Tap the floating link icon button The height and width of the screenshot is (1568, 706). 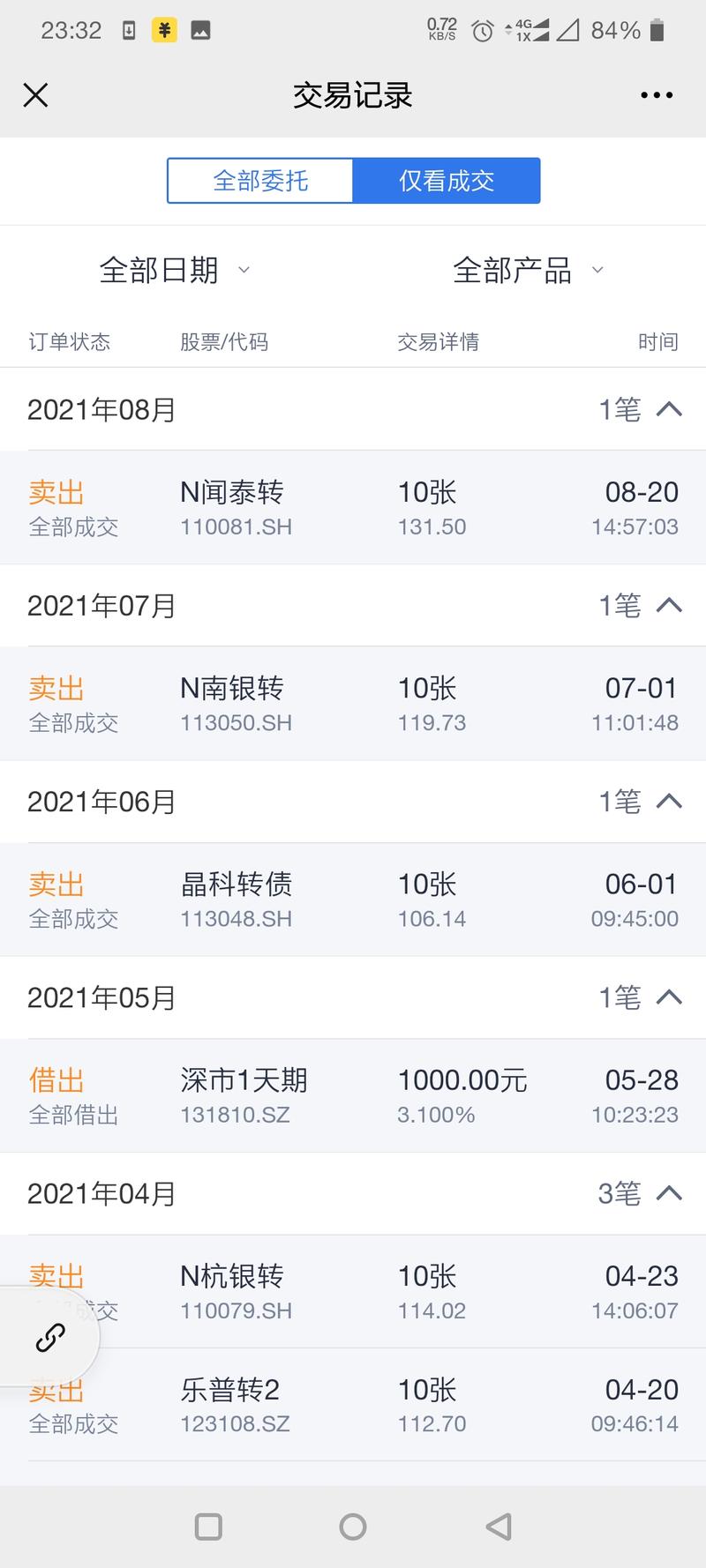49,1338
